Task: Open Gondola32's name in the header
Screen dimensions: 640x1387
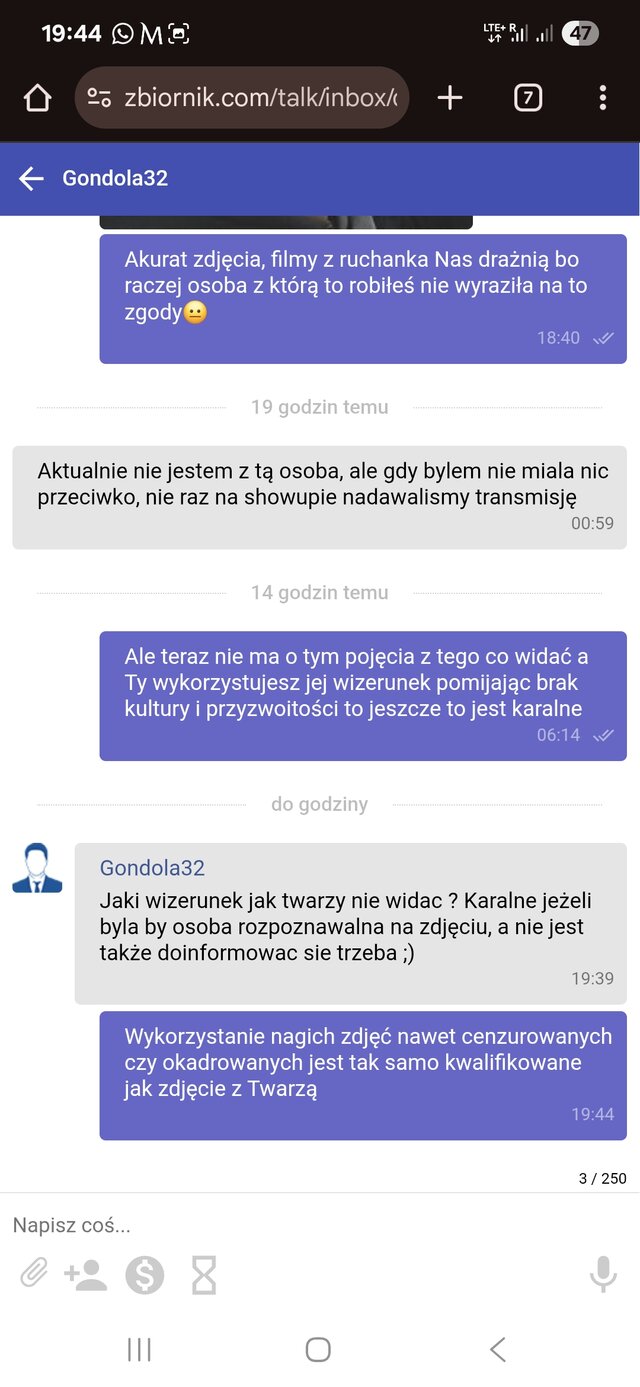Action: tap(115, 179)
